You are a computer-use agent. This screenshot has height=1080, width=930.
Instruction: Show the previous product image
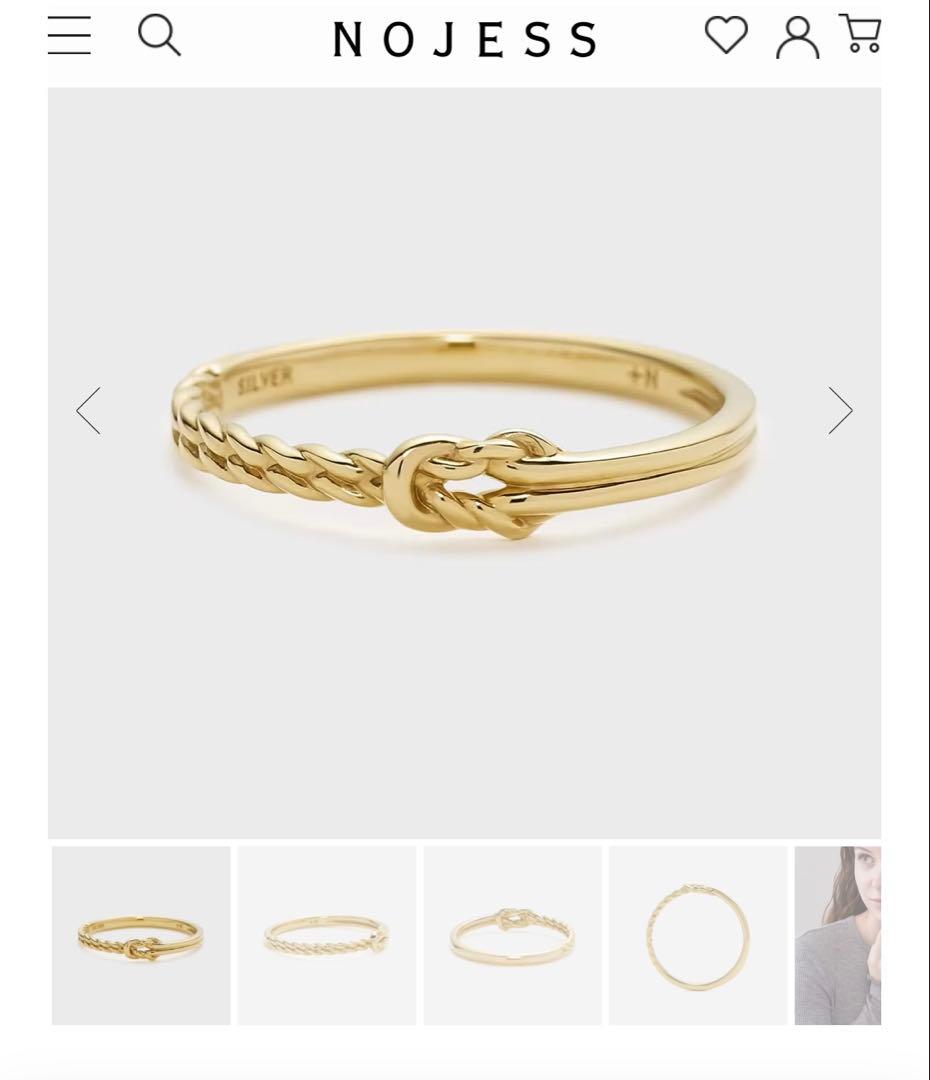click(89, 410)
